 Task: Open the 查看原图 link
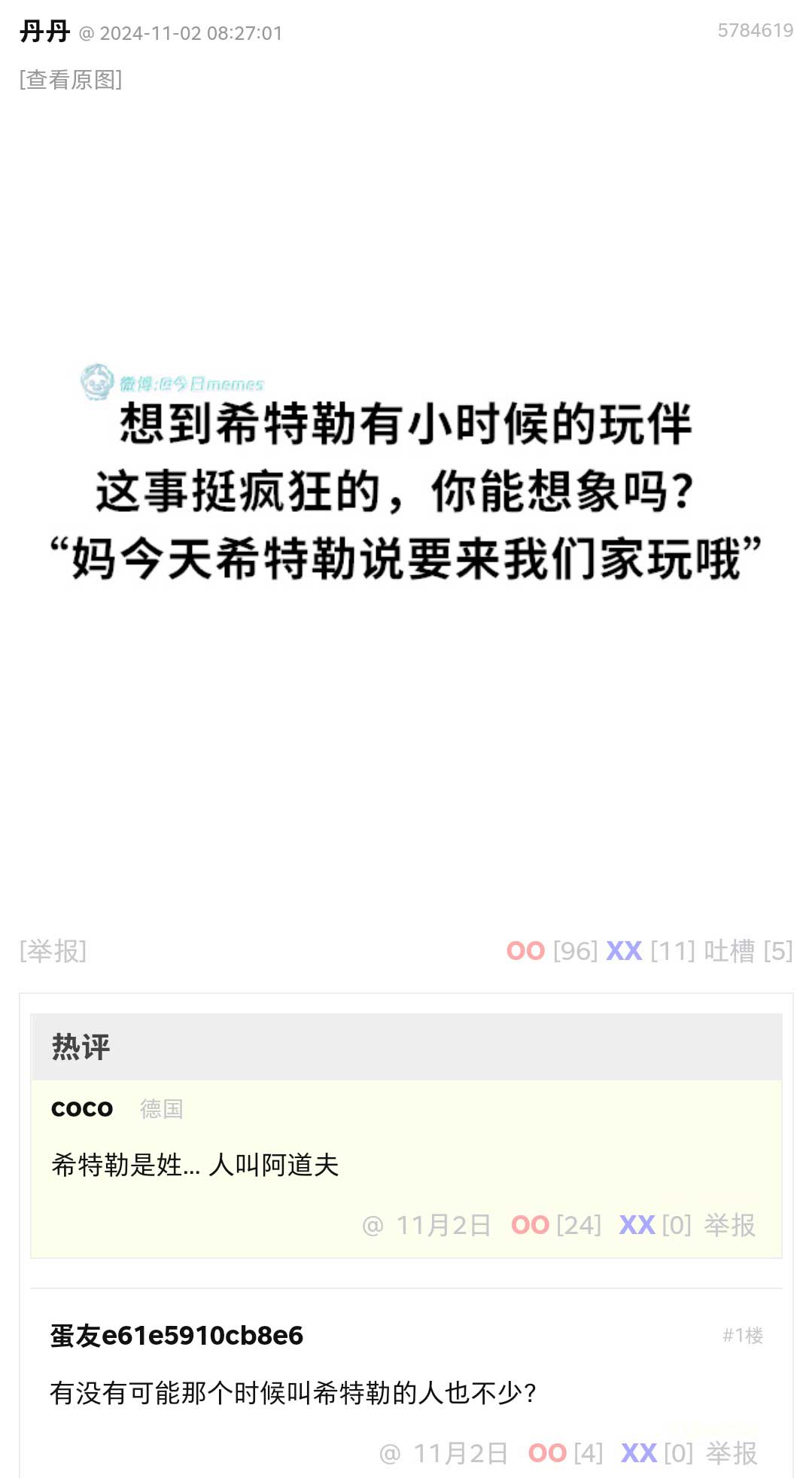coord(71,79)
